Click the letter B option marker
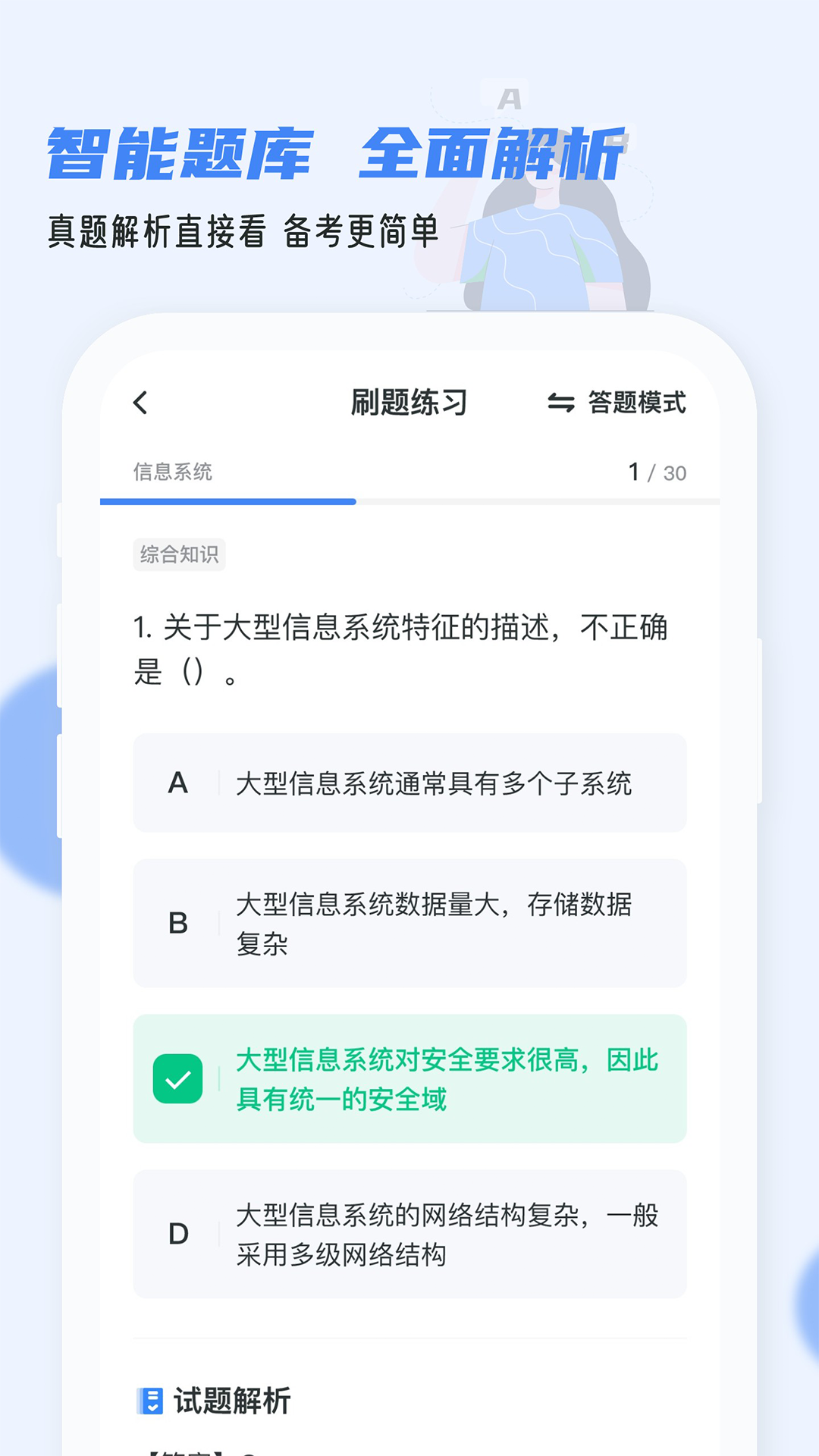This screenshot has height=1456, width=819. (179, 922)
